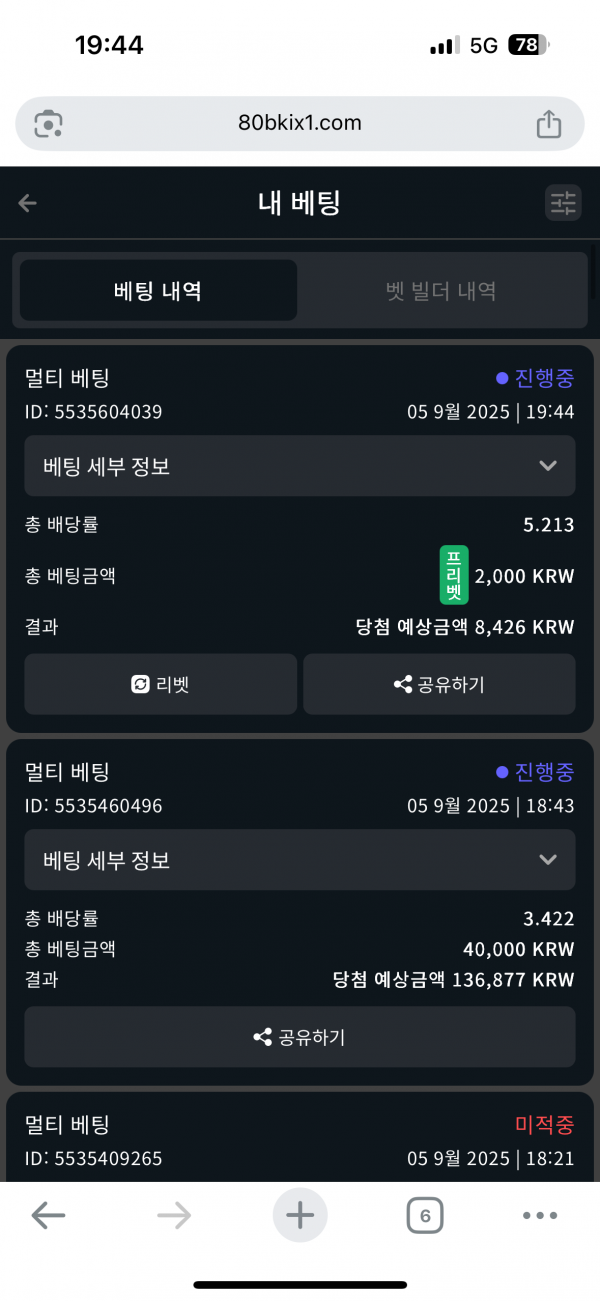This screenshot has height=1301, width=600.
Task: Share bet 5535460496 with 공유하기
Action: 300,1037
